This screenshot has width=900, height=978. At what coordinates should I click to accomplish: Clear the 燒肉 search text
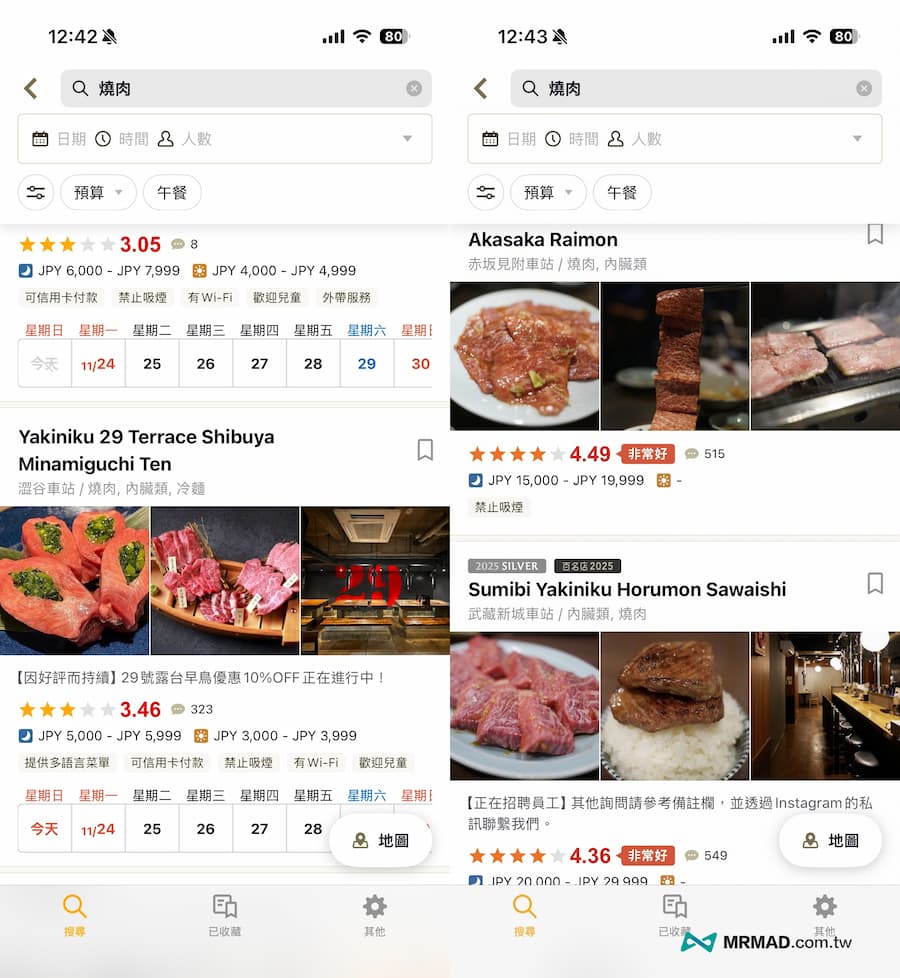[x=414, y=88]
